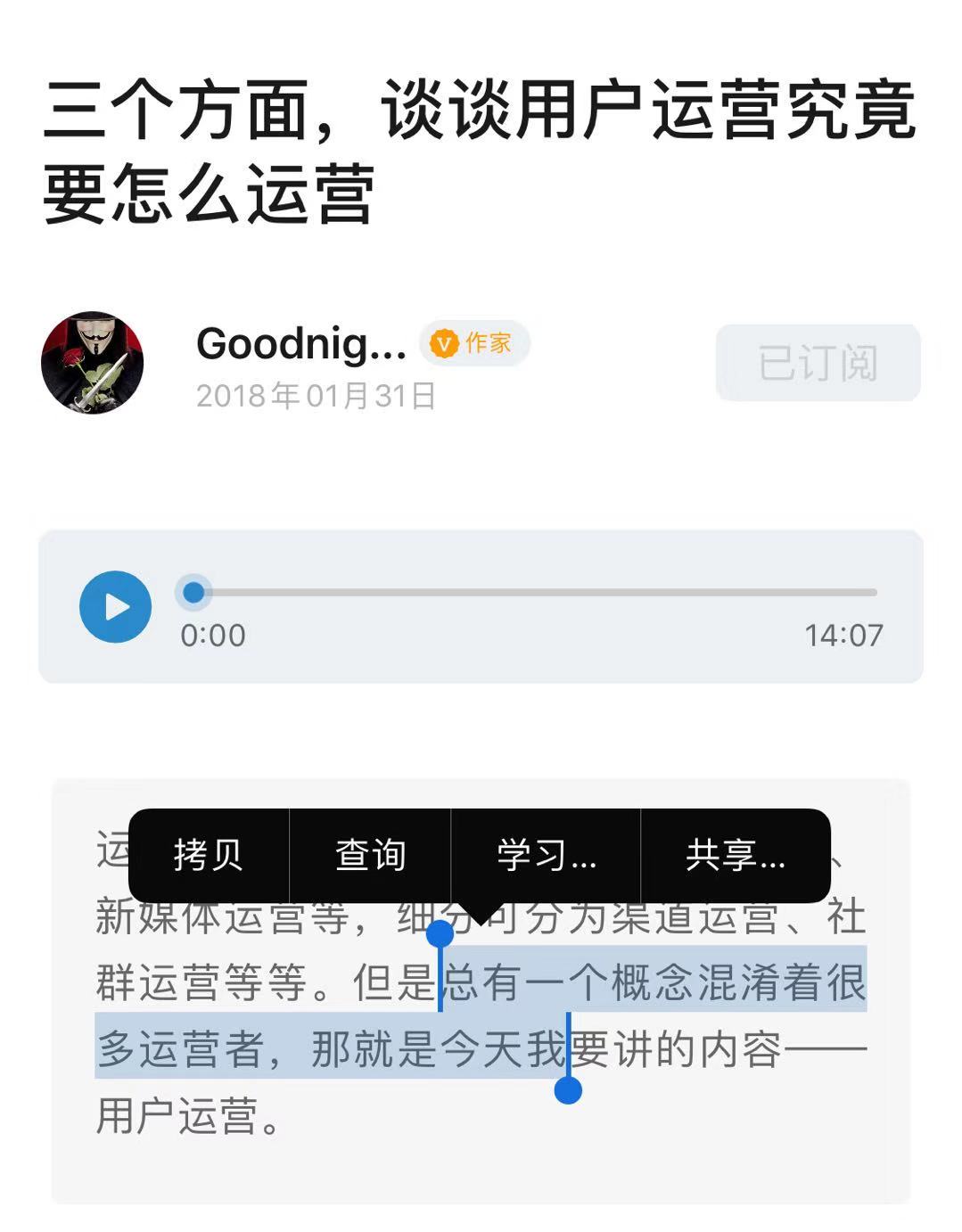The height and width of the screenshot is (1232, 962).
Task: Tap the lower blue text selection handle
Action: pyautogui.click(x=570, y=1089)
